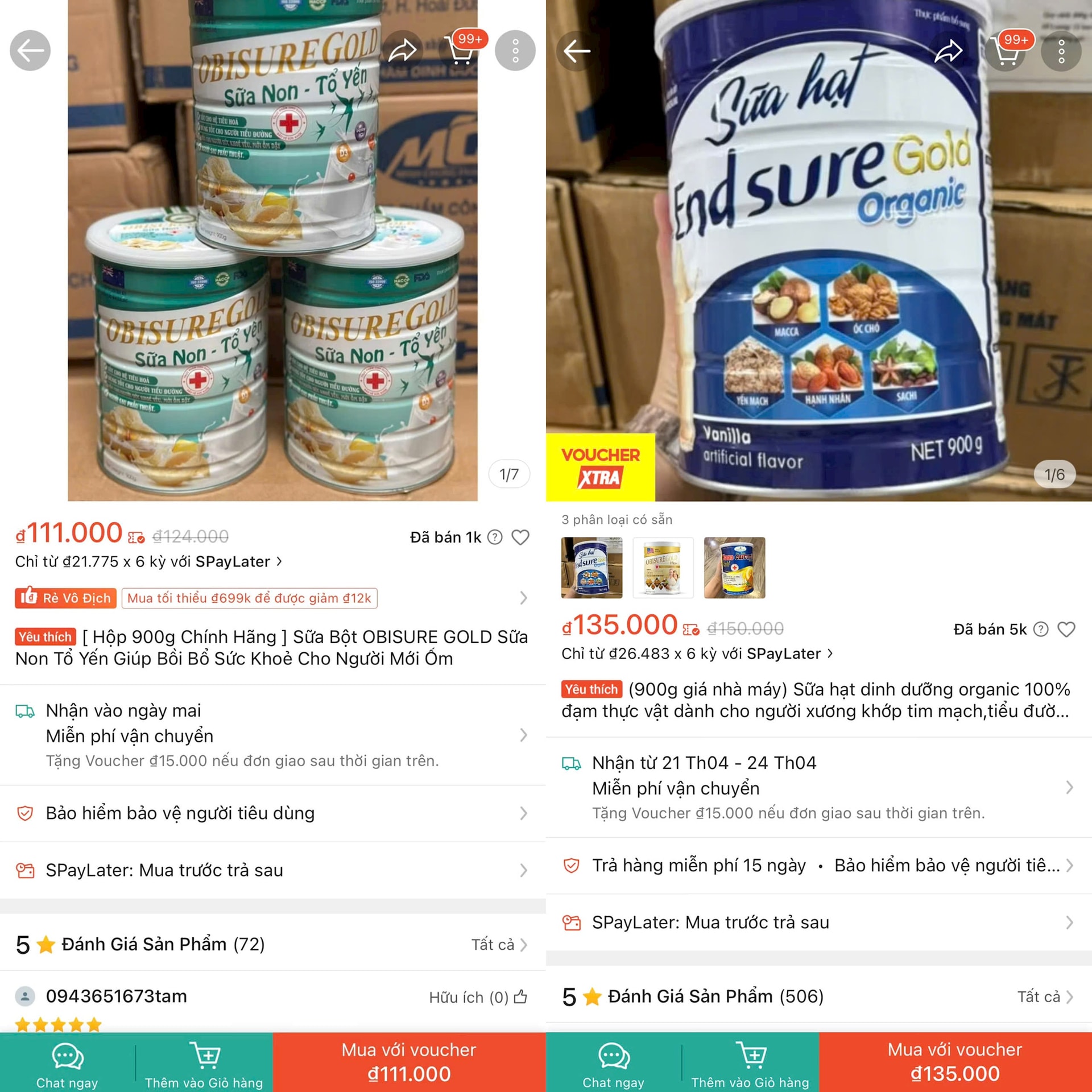
Task: Choose the OBISURE Gold variant thumbnail
Action: coord(663,568)
